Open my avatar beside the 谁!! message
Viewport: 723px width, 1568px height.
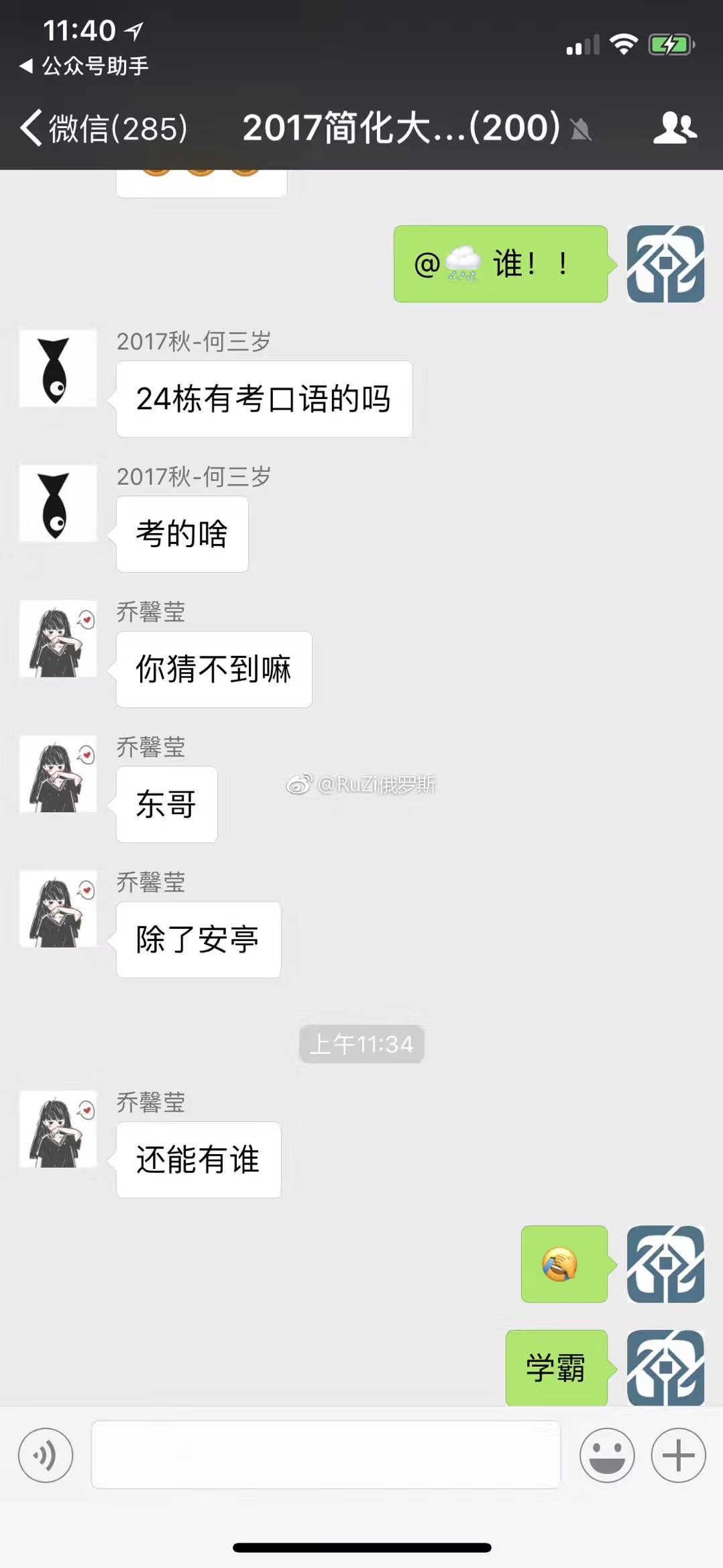pyautogui.click(x=665, y=264)
